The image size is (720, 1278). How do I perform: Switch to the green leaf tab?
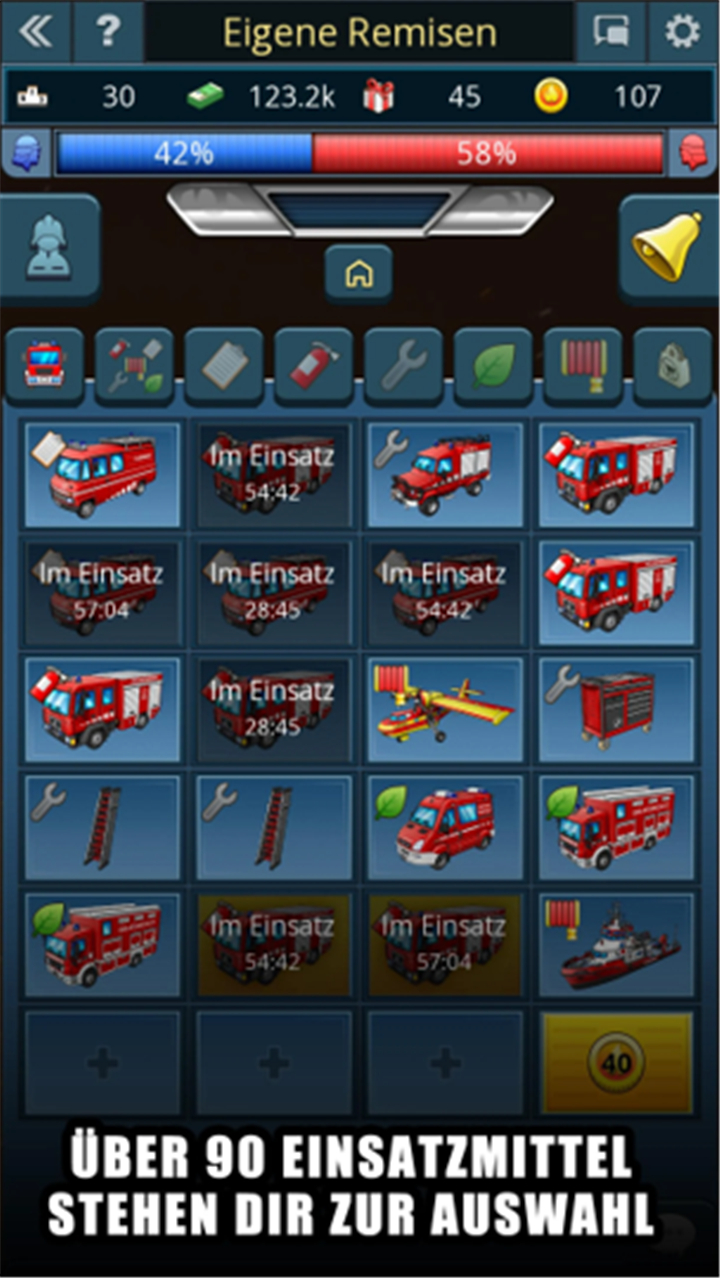(493, 365)
